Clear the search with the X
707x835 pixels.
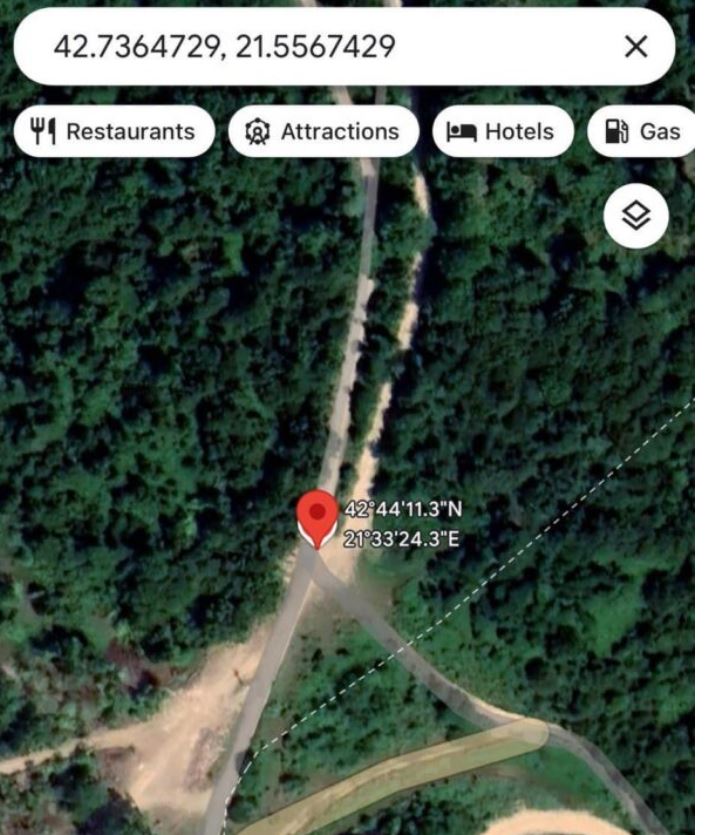pyautogui.click(x=635, y=47)
